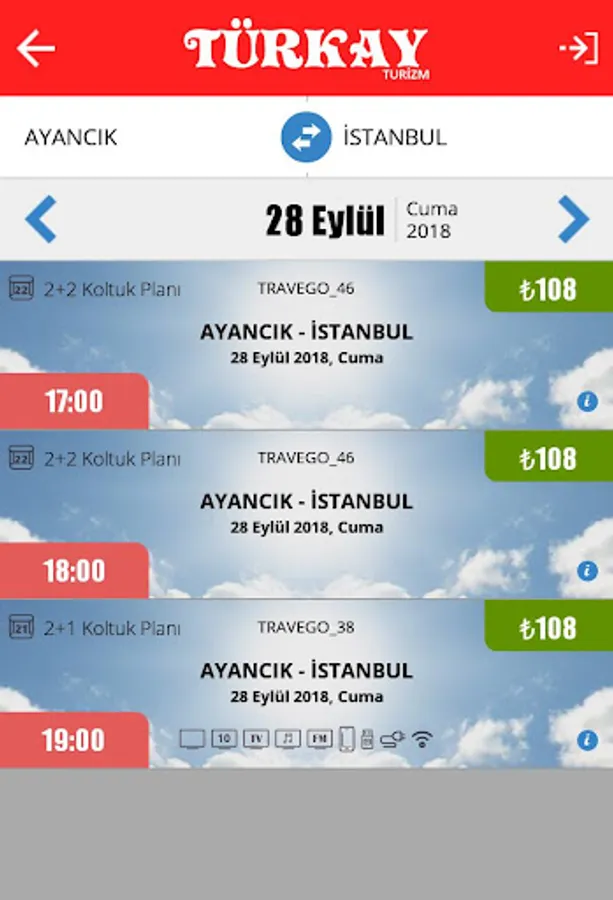Viewport: 613px width, 900px height.
Task: Select the 19:00 Ayancık - İstanbul trip
Action: (306, 683)
